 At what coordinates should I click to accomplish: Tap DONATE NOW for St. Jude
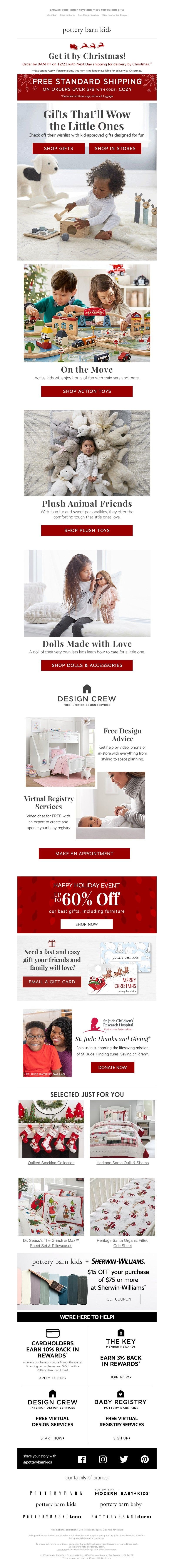coord(112,1066)
